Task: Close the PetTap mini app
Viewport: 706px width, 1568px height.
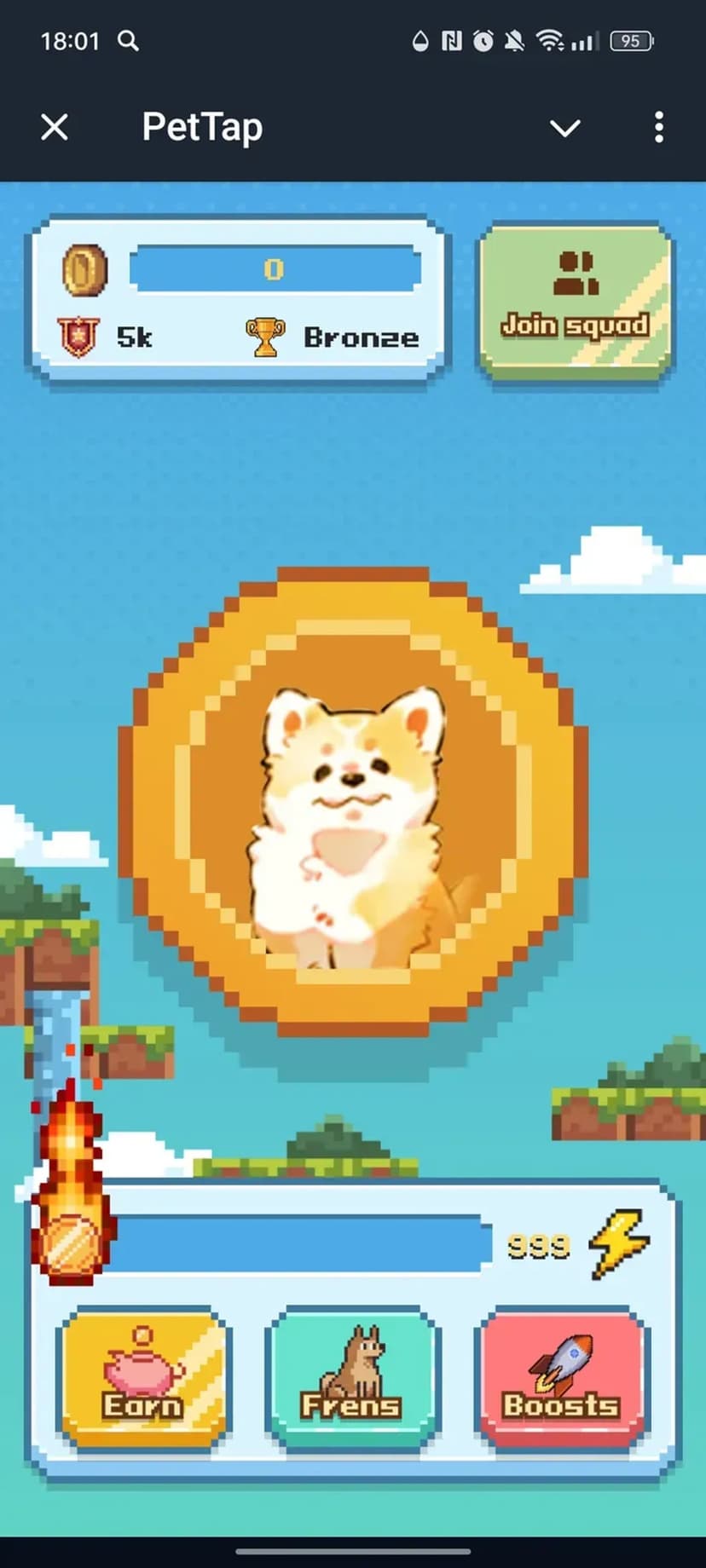Action: (55, 128)
